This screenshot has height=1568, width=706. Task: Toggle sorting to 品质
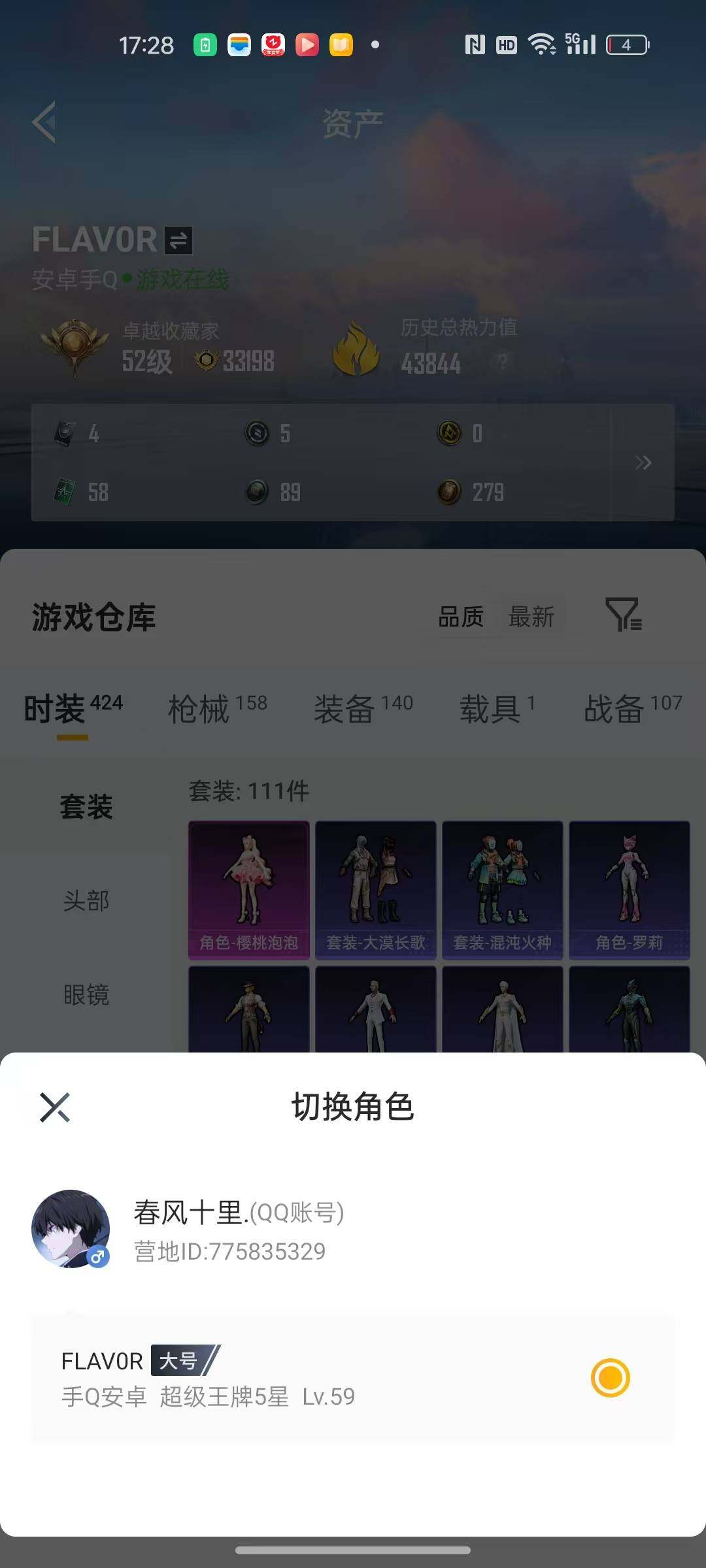coord(462,617)
